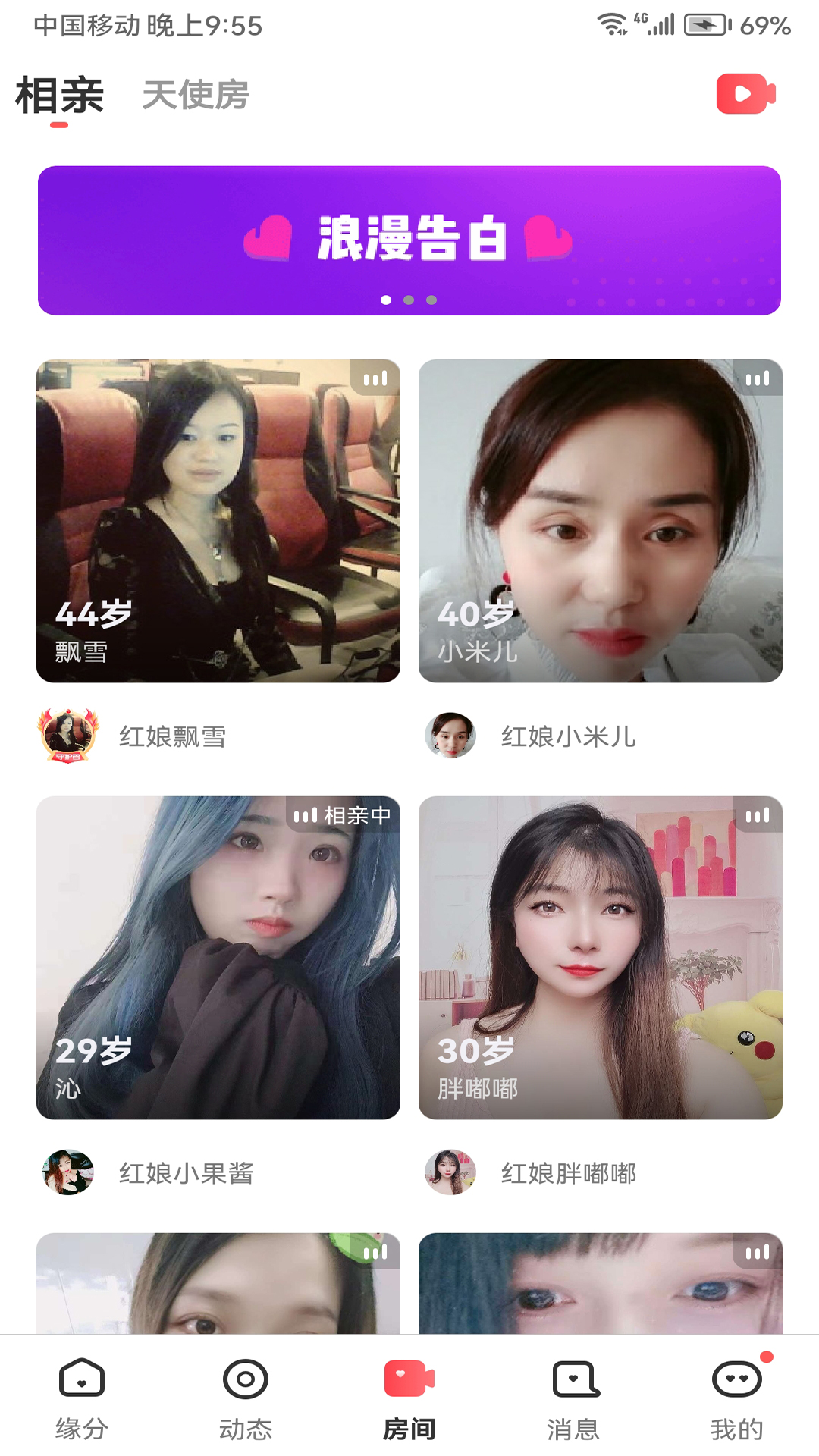Open the video camera icon at top right
The width and height of the screenshot is (819, 1456).
746,95
